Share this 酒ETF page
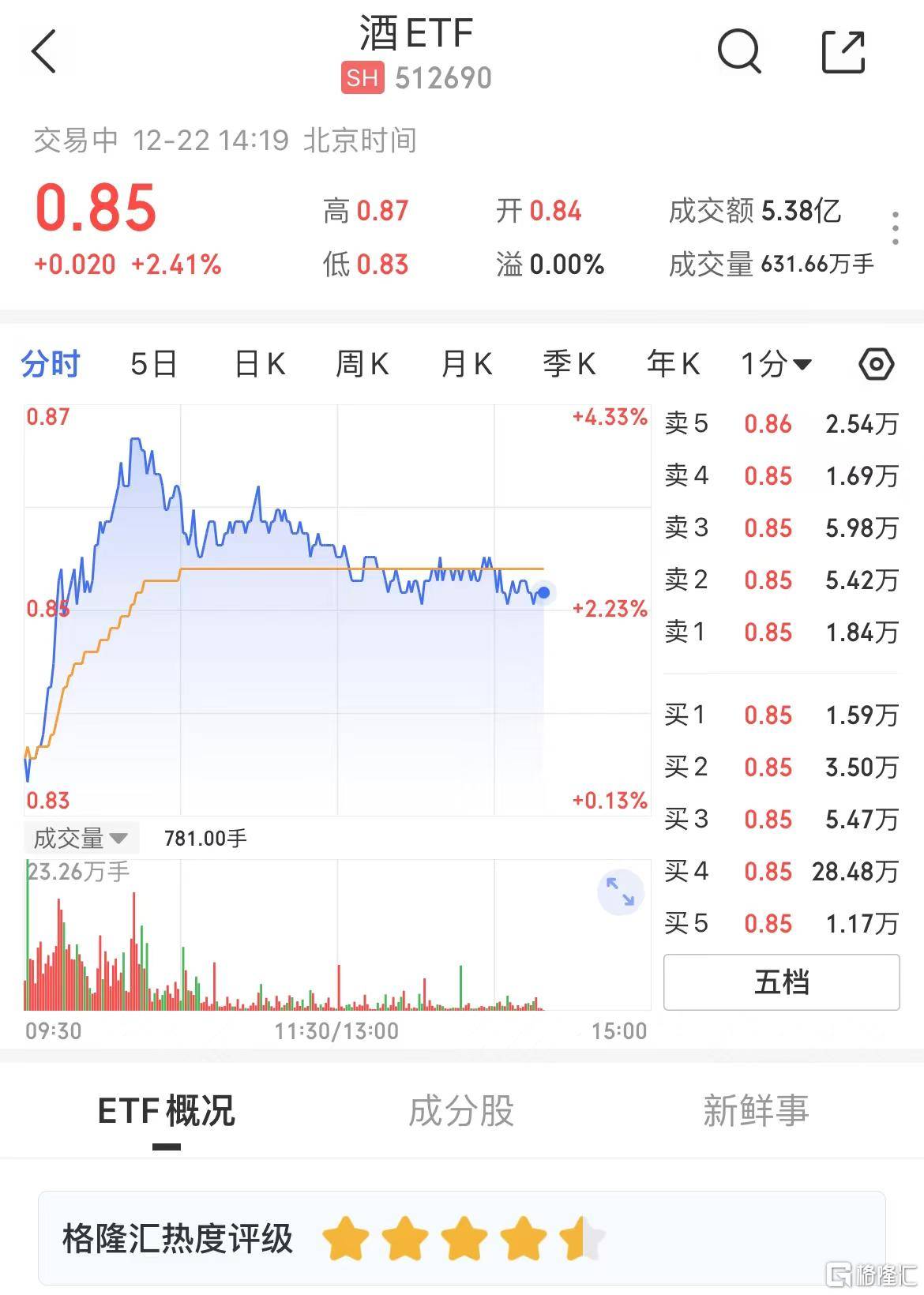924x1295 pixels. [843, 52]
